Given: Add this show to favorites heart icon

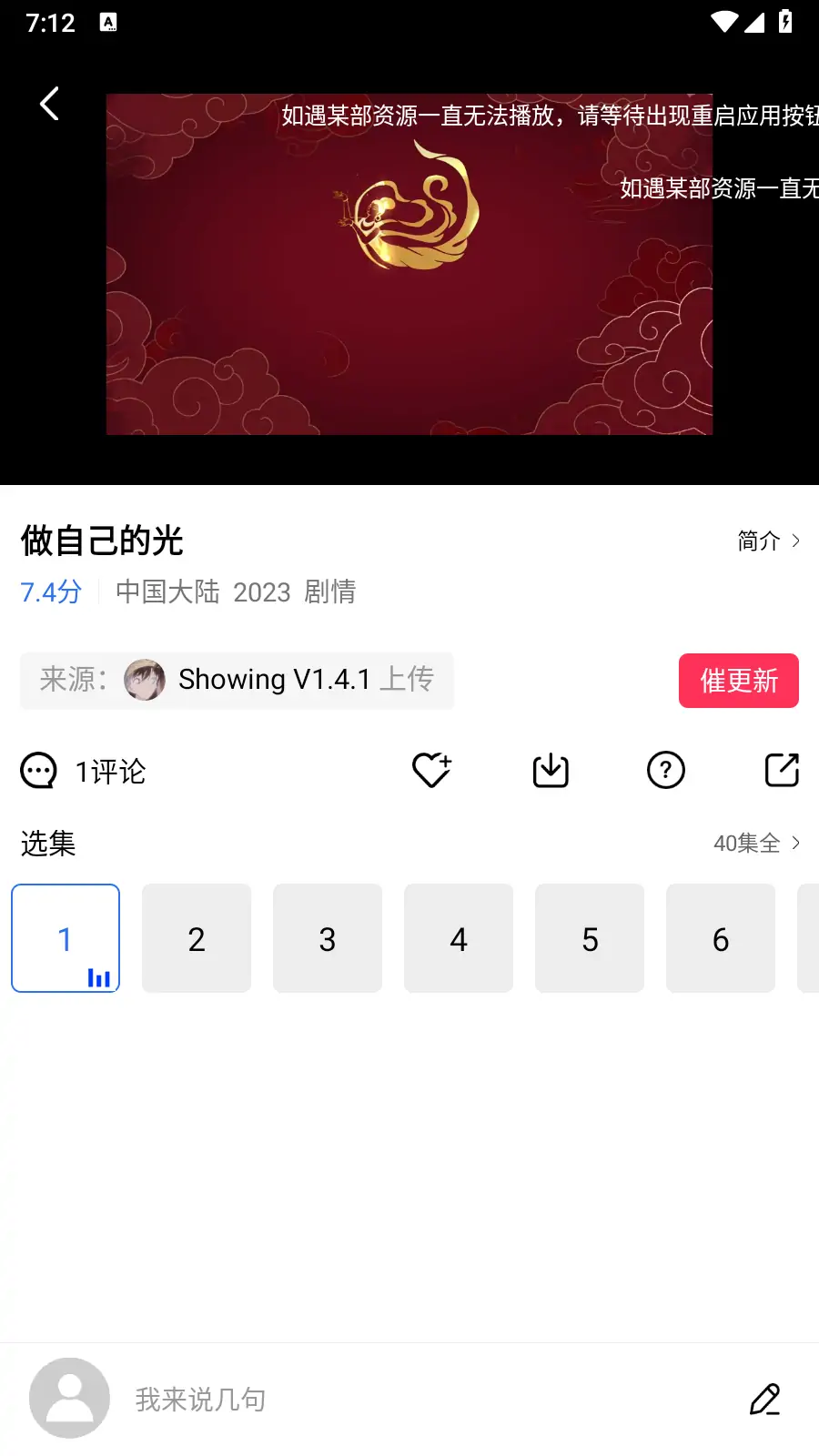Looking at the screenshot, I should point(430,770).
